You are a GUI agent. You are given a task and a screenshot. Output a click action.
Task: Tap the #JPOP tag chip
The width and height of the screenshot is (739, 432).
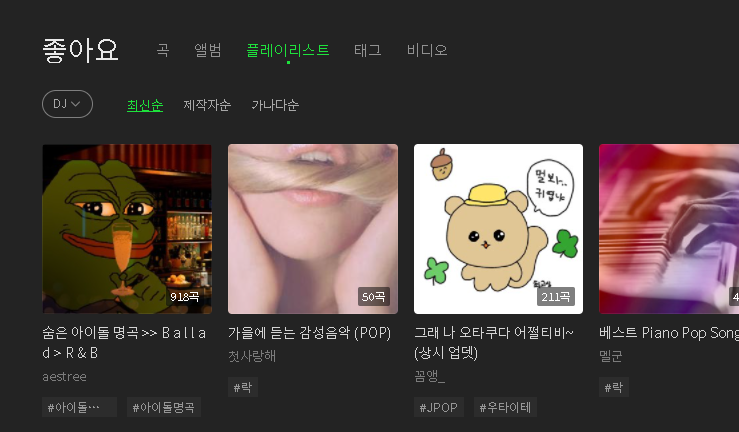coord(439,407)
